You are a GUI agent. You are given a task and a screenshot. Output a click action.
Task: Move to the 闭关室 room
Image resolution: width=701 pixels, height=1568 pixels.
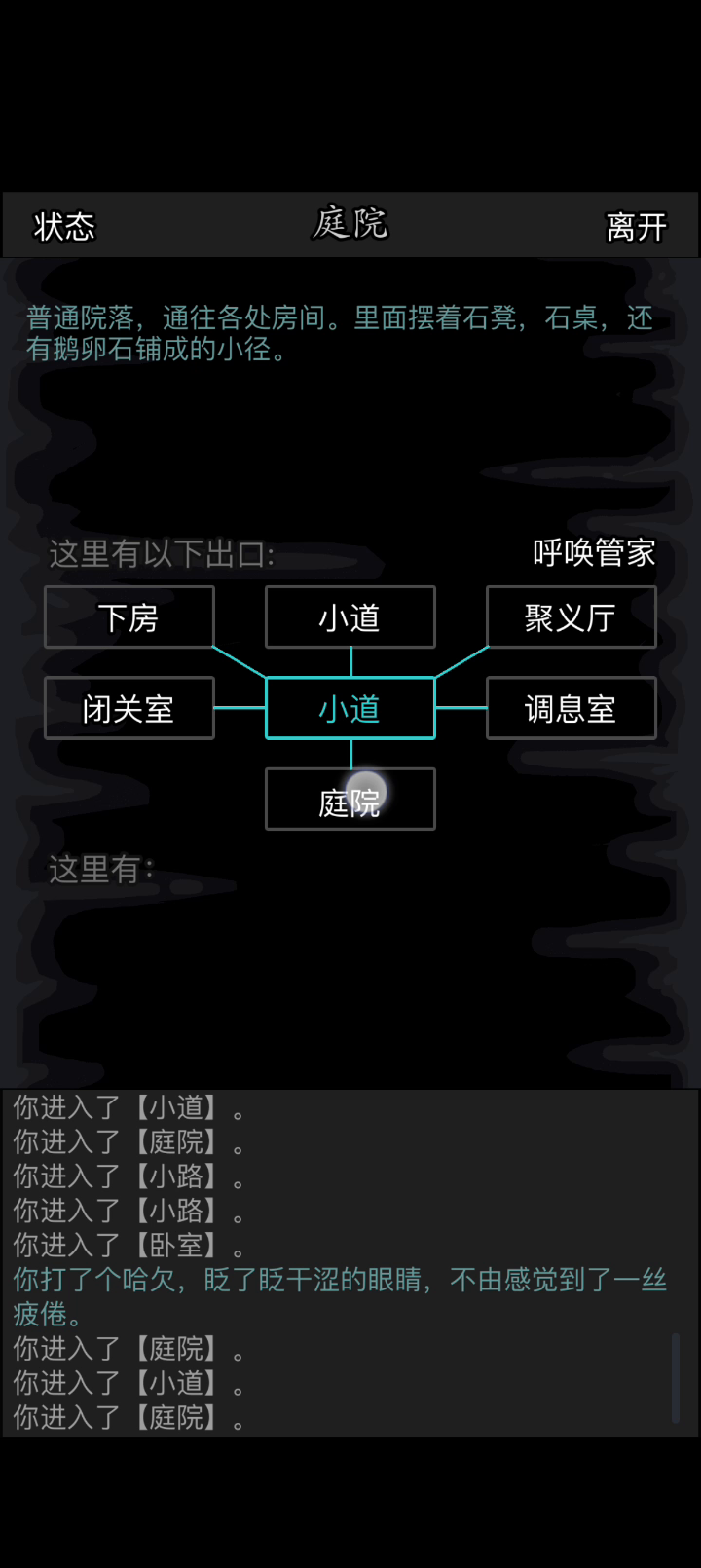(x=129, y=708)
